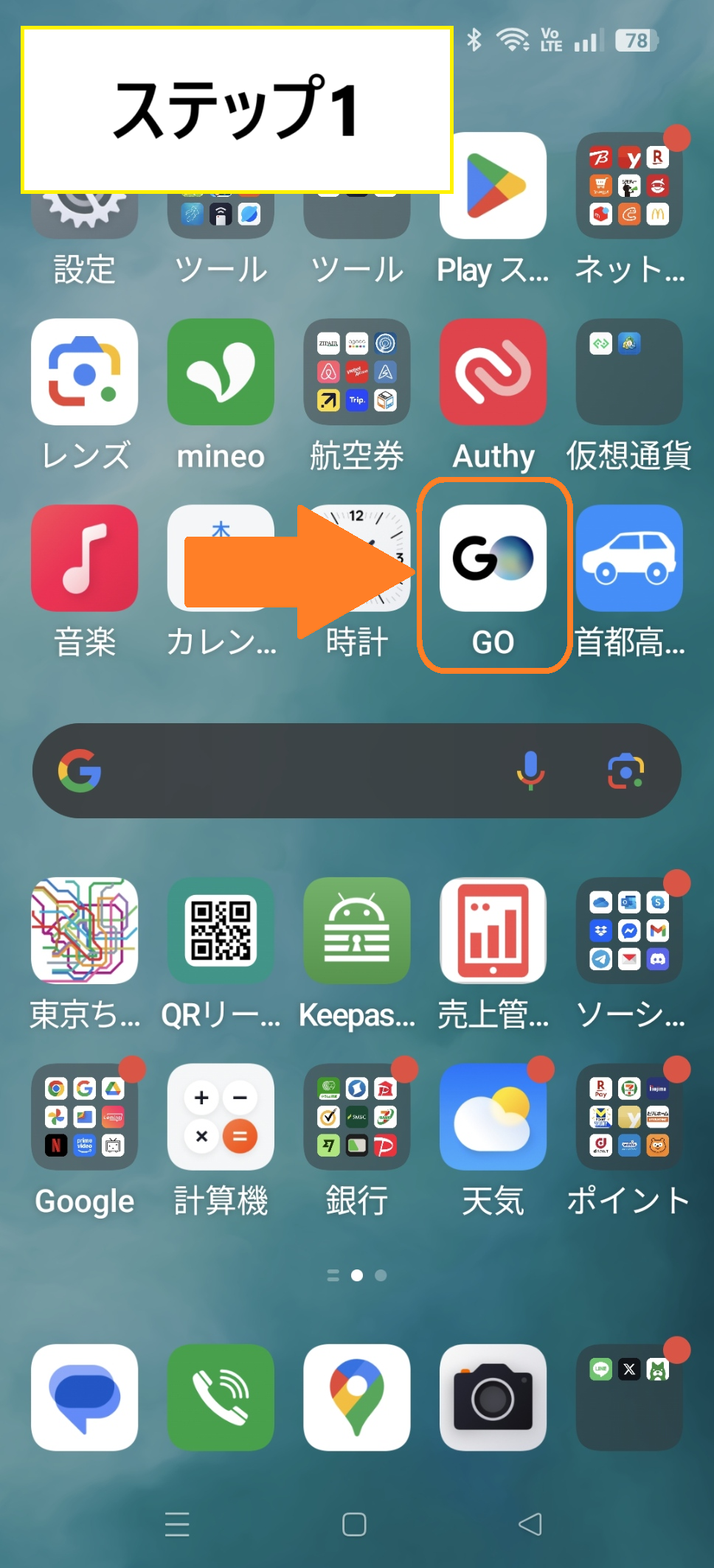Expand the ネット shopping folder
This screenshot has width=714, height=1568.
[629, 184]
